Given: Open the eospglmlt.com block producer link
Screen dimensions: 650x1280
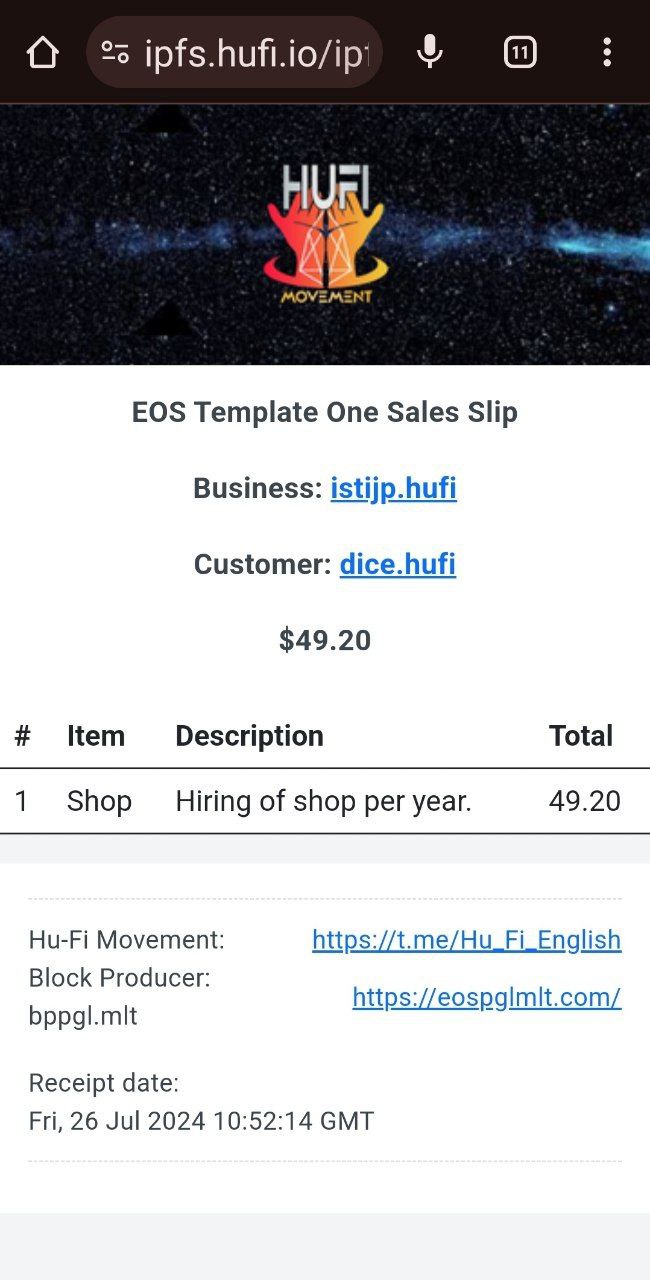Looking at the screenshot, I should point(487,997).
